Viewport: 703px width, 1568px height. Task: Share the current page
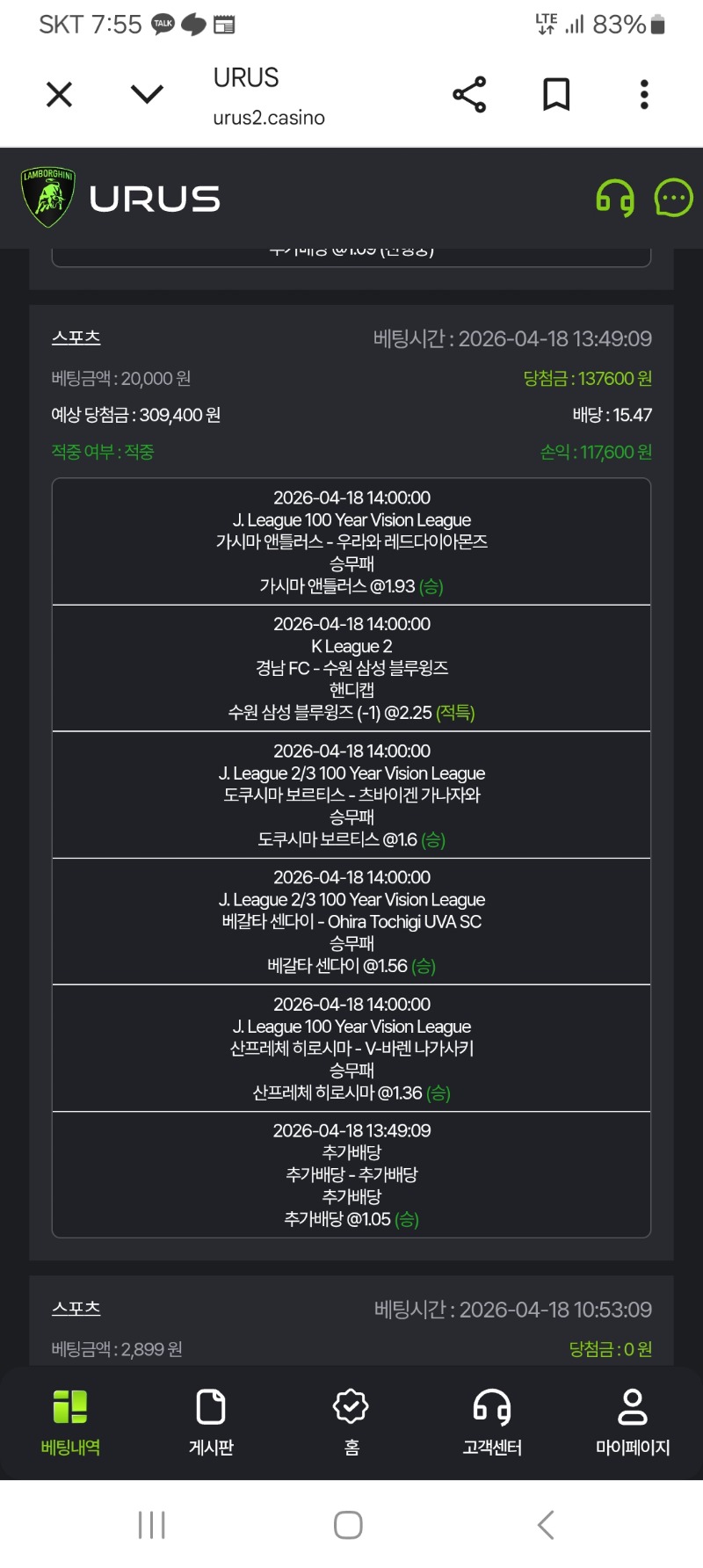point(469,94)
